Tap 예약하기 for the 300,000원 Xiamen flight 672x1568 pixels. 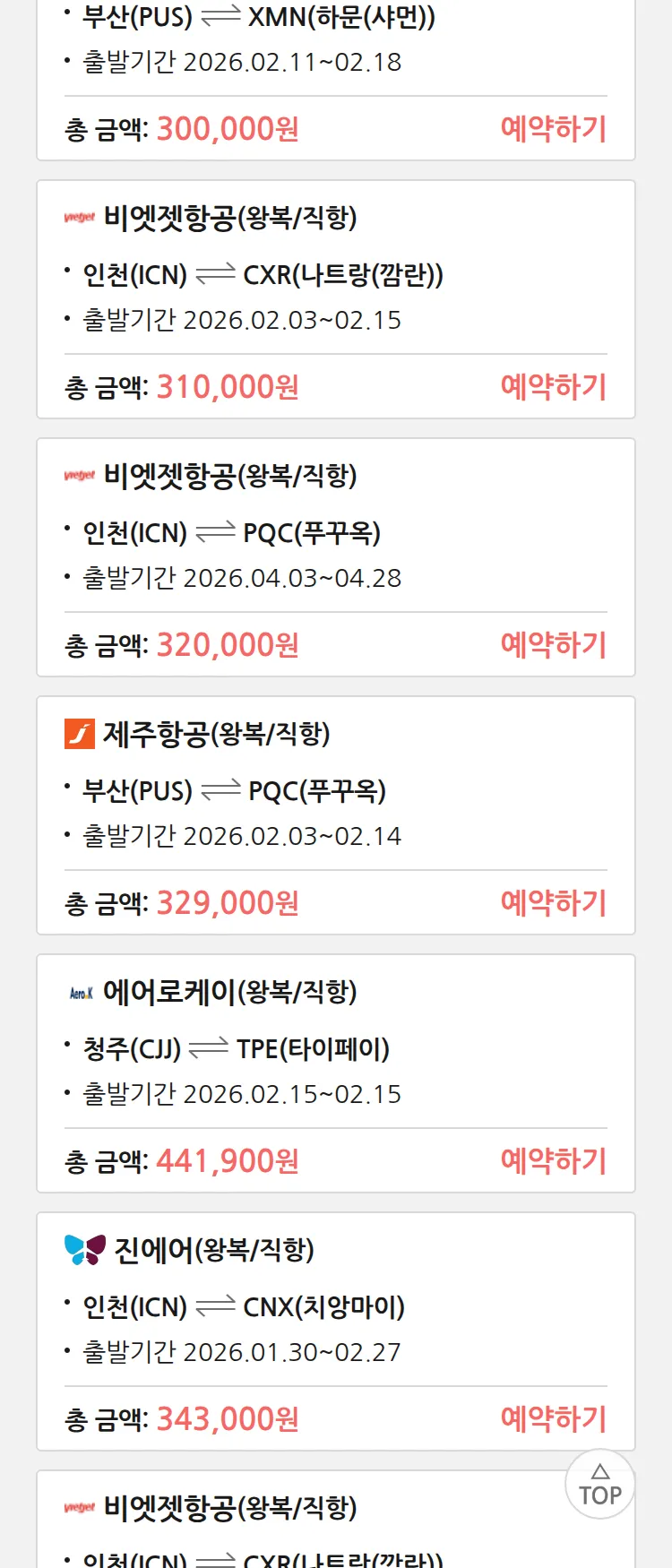(x=553, y=129)
